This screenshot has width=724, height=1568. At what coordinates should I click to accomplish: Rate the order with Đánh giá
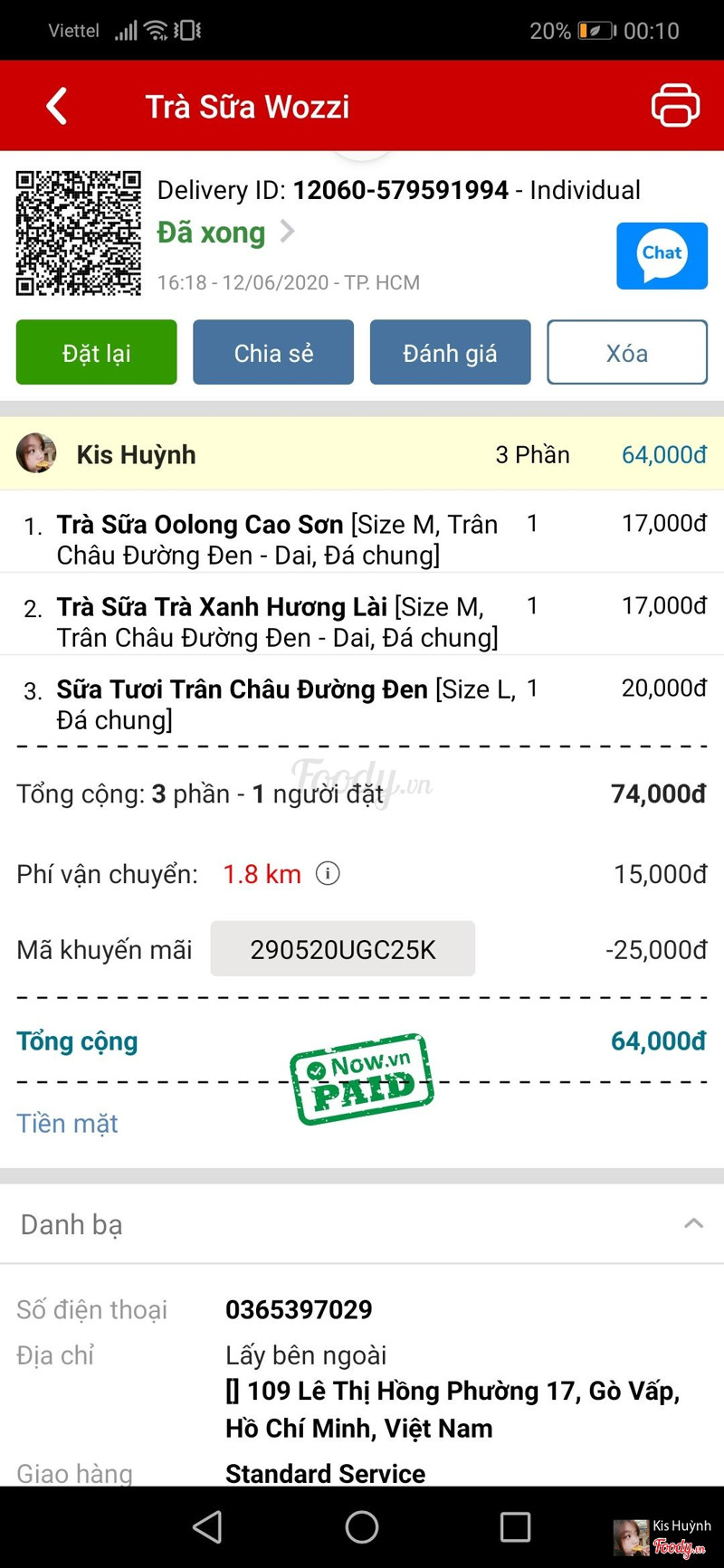450,353
